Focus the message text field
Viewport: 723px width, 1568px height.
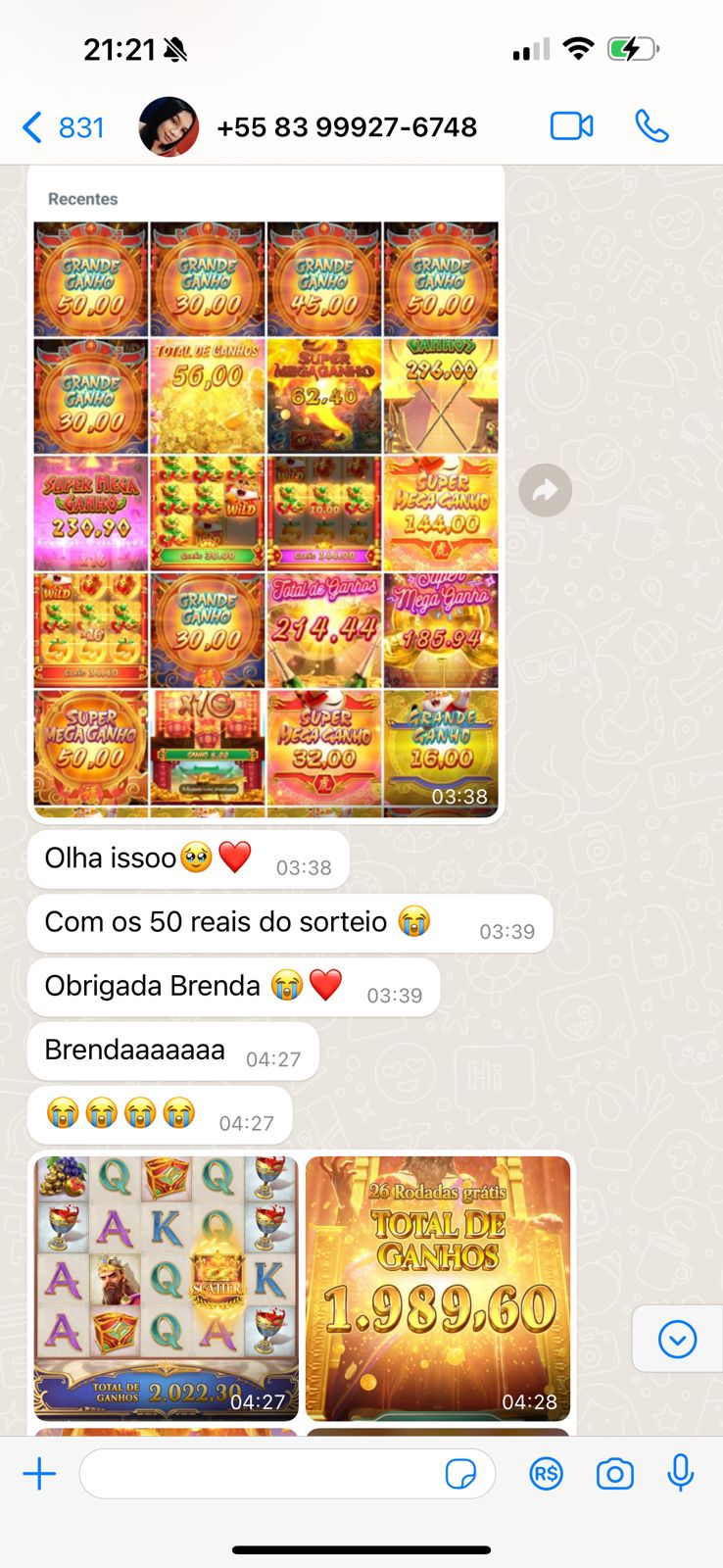[260, 1474]
